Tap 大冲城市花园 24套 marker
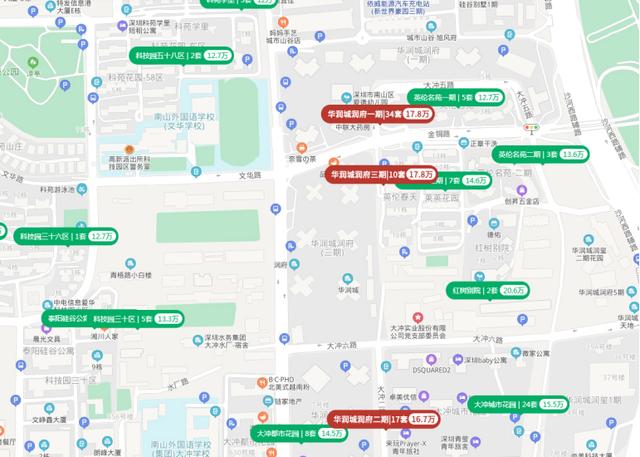 (519, 404)
